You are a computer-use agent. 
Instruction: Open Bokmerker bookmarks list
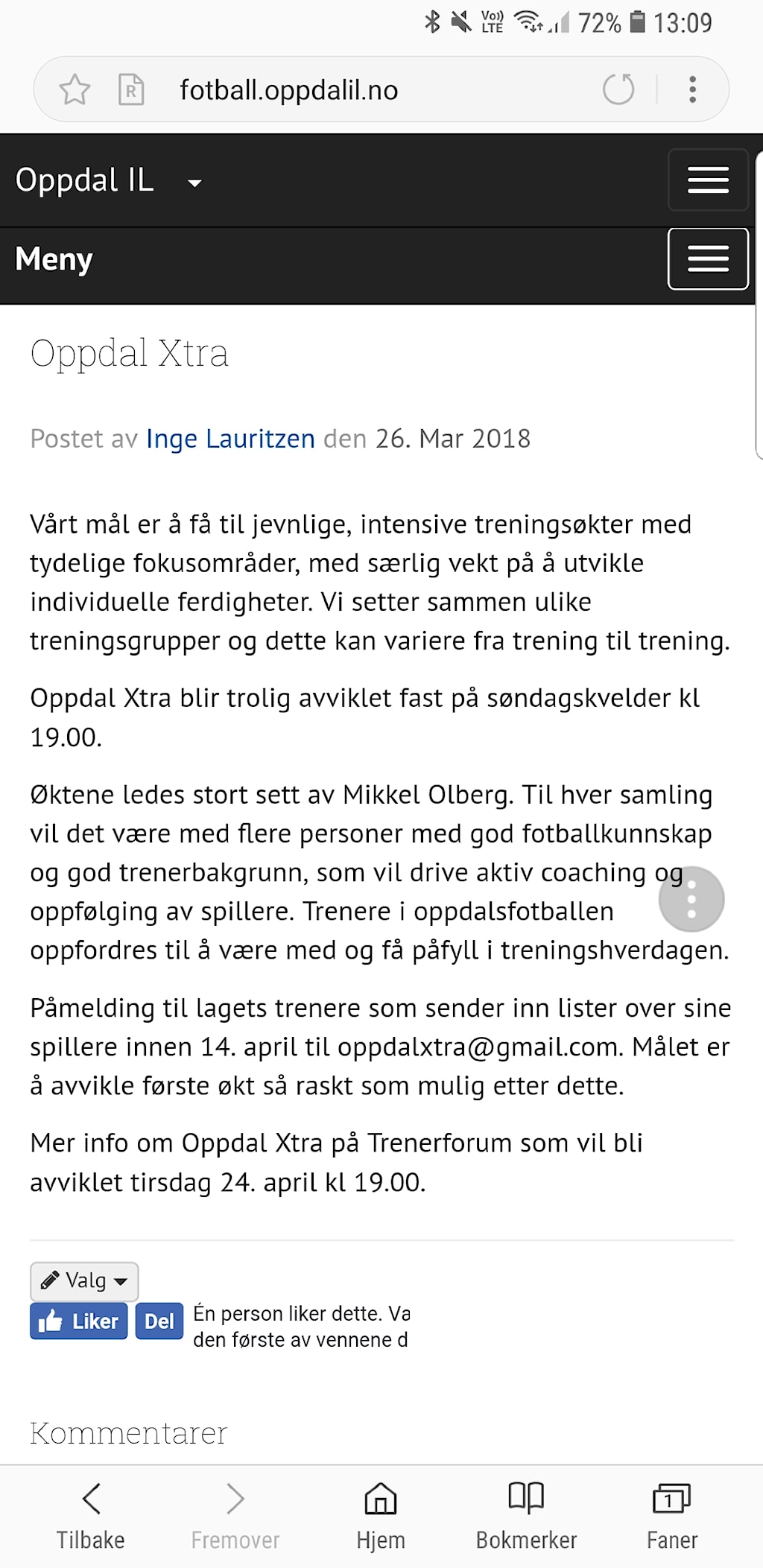pos(526,1514)
